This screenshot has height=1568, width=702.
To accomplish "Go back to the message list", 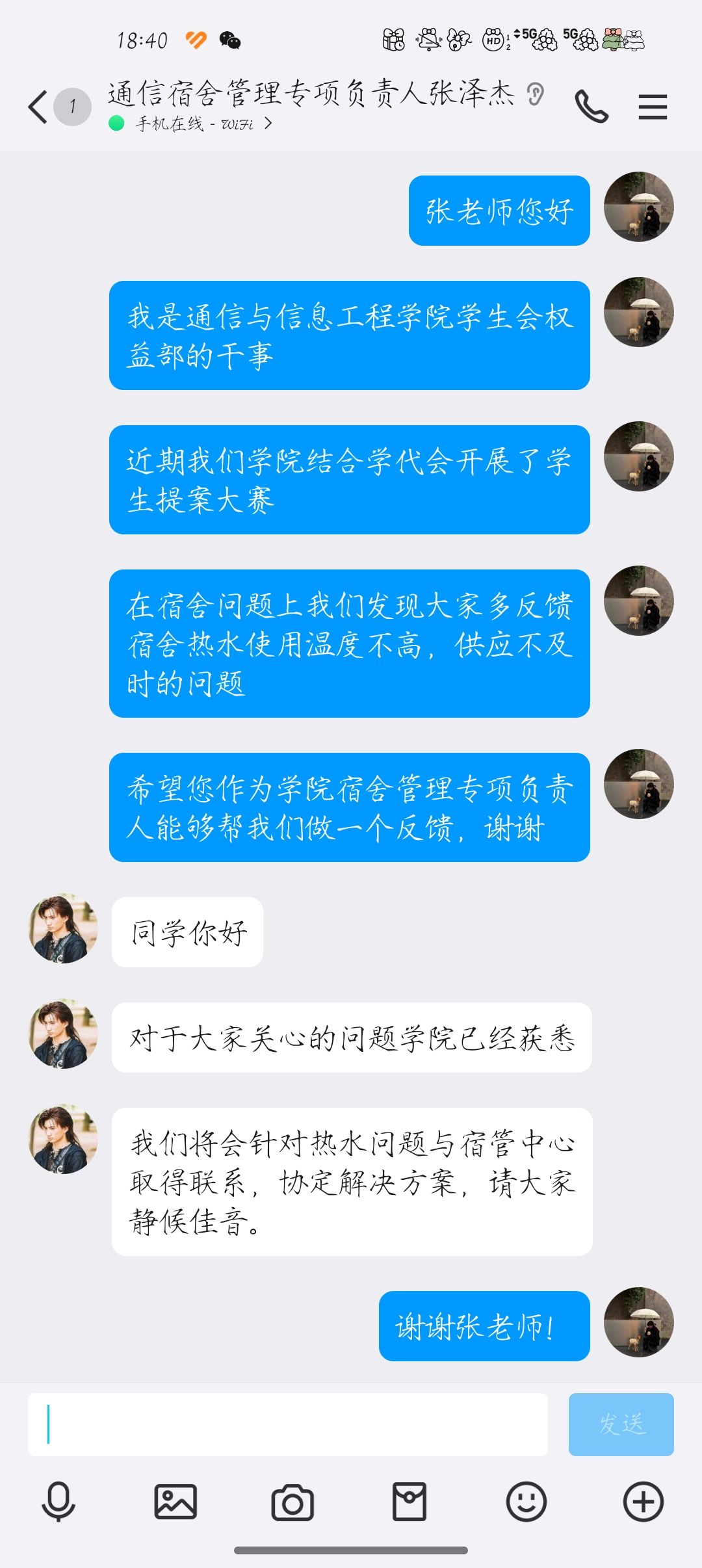I will pos(39,107).
